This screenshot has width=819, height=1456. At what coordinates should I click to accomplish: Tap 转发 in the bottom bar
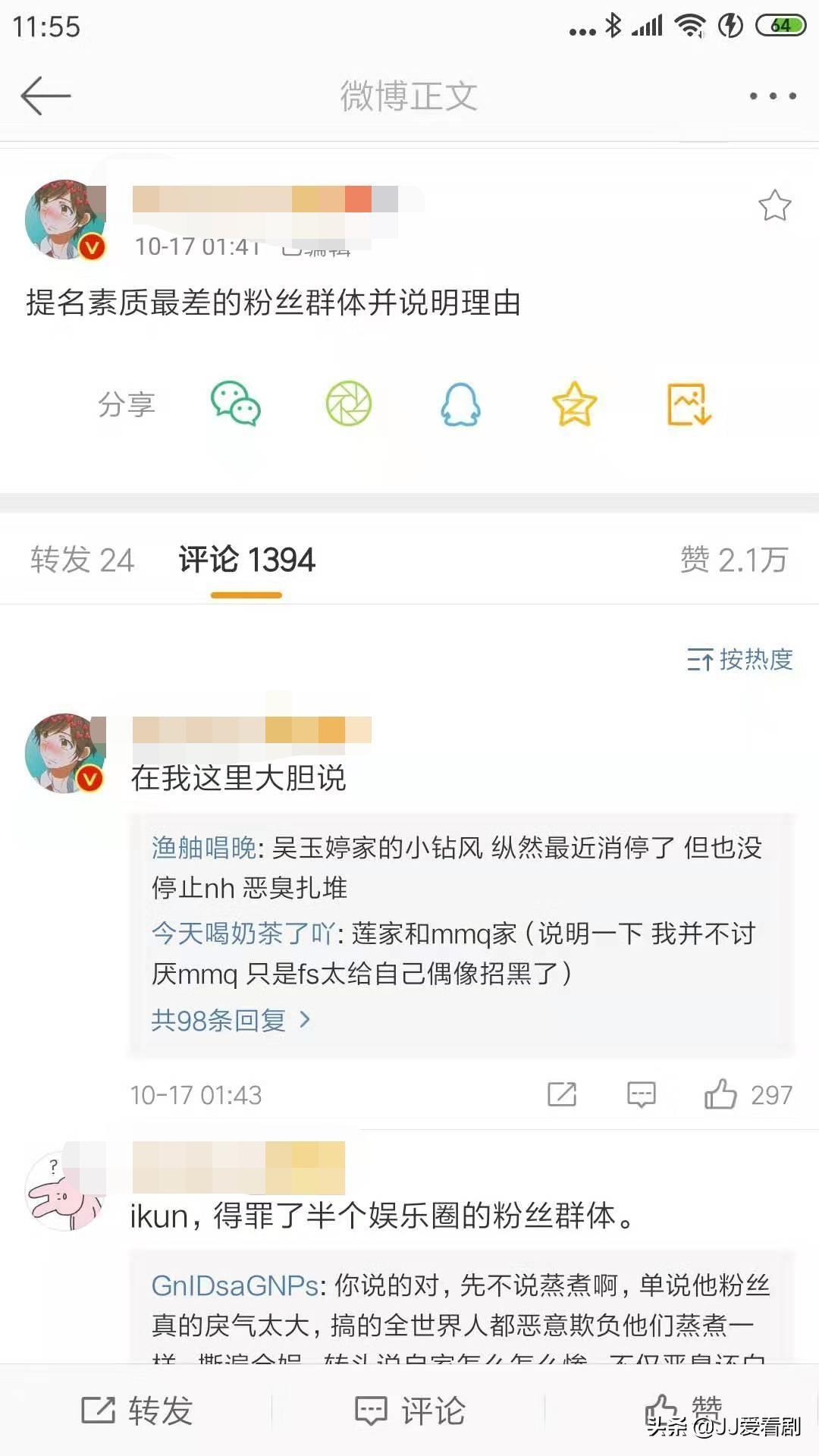click(137, 1410)
